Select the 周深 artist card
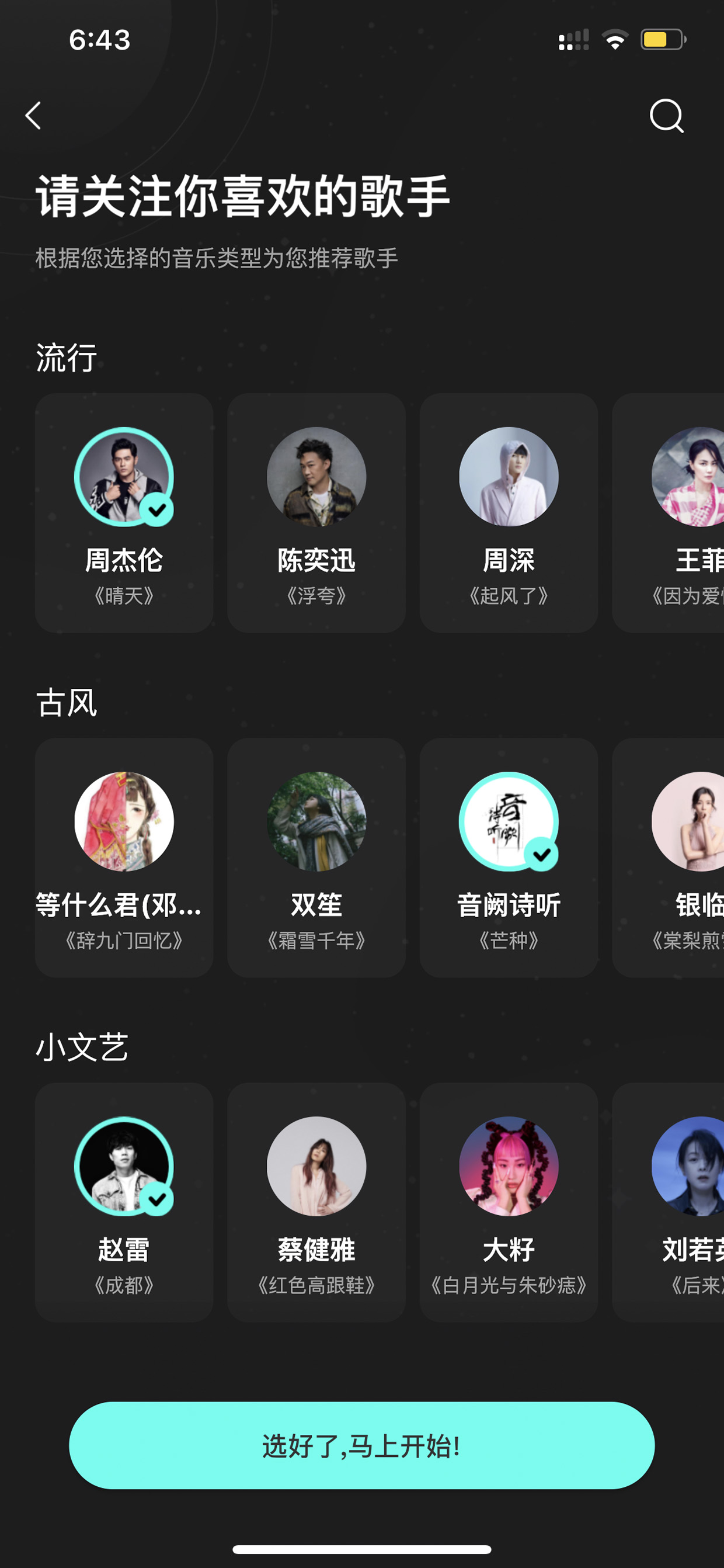724x1568 pixels. (509, 512)
